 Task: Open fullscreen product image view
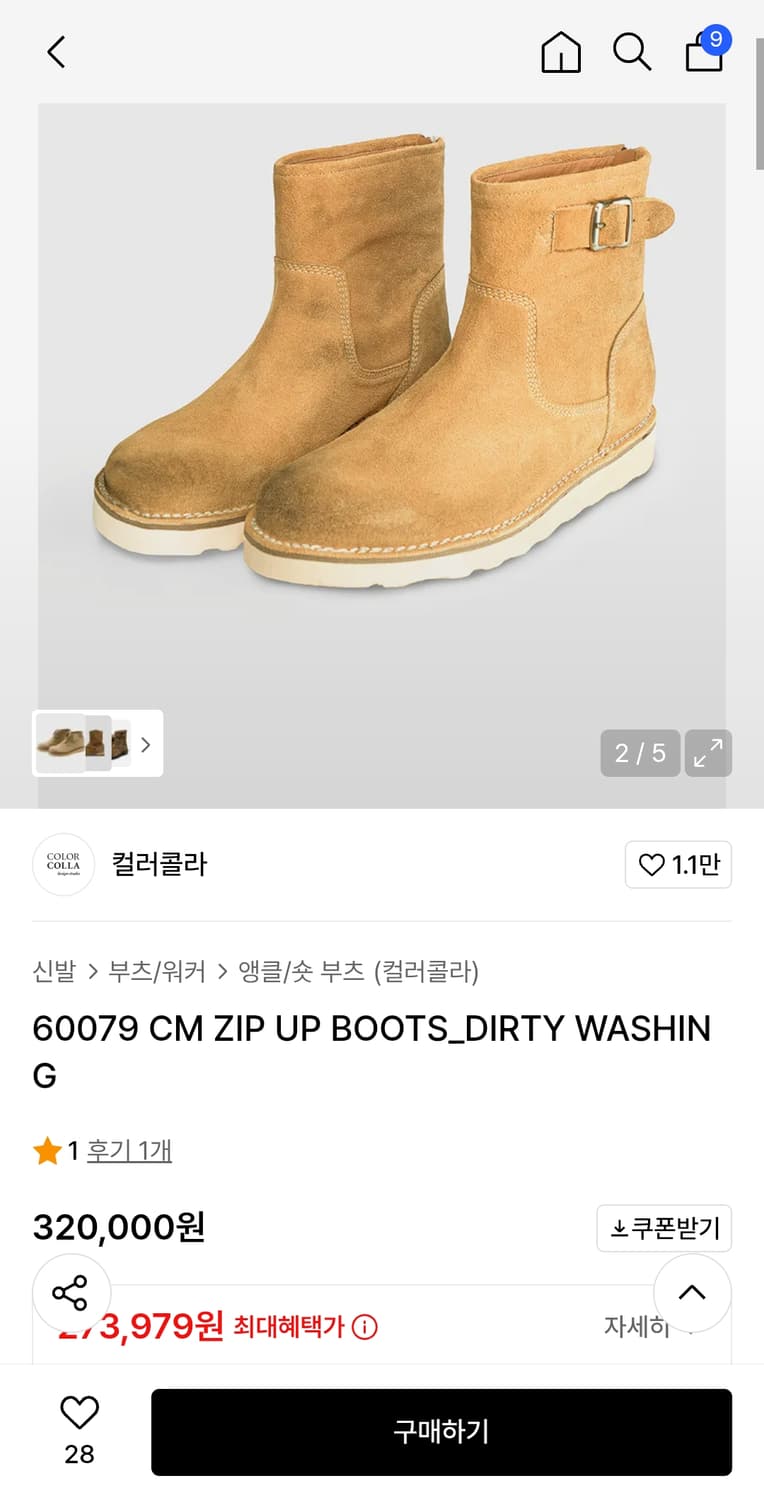click(708, 753)
